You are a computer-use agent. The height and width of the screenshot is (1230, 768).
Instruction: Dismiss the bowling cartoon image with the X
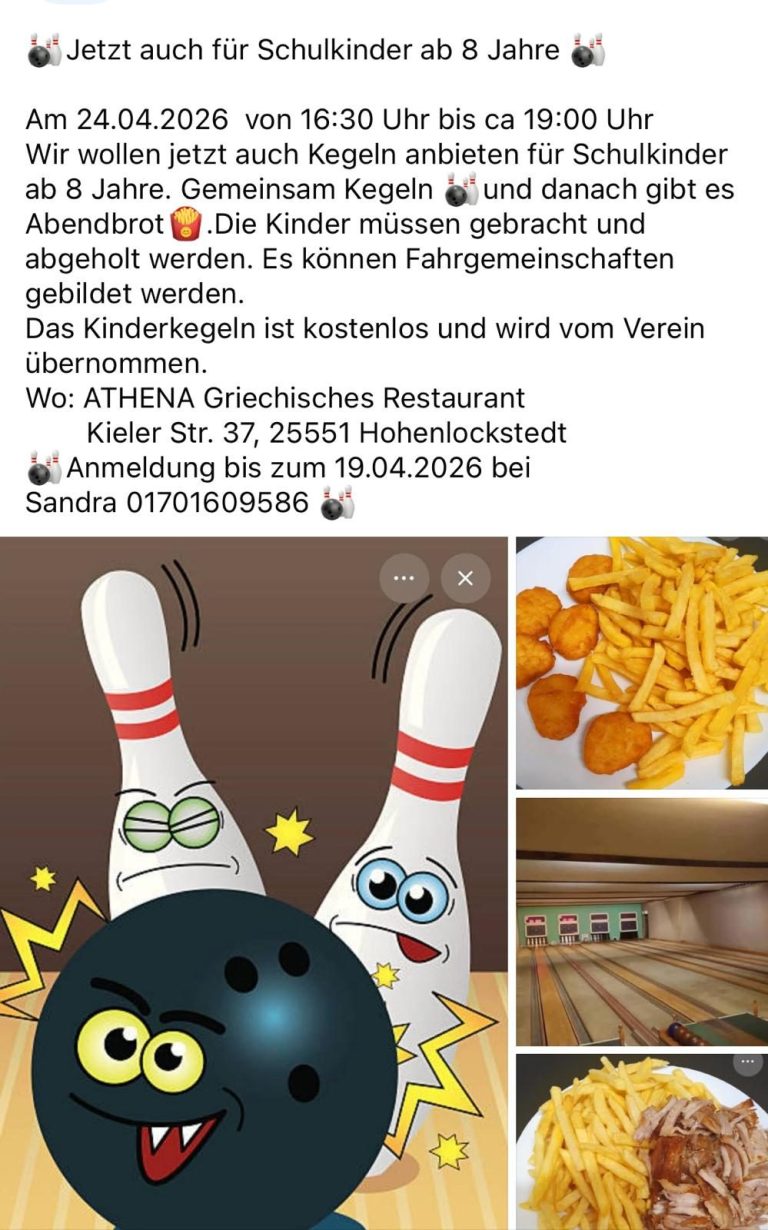[x=465, y=578]
